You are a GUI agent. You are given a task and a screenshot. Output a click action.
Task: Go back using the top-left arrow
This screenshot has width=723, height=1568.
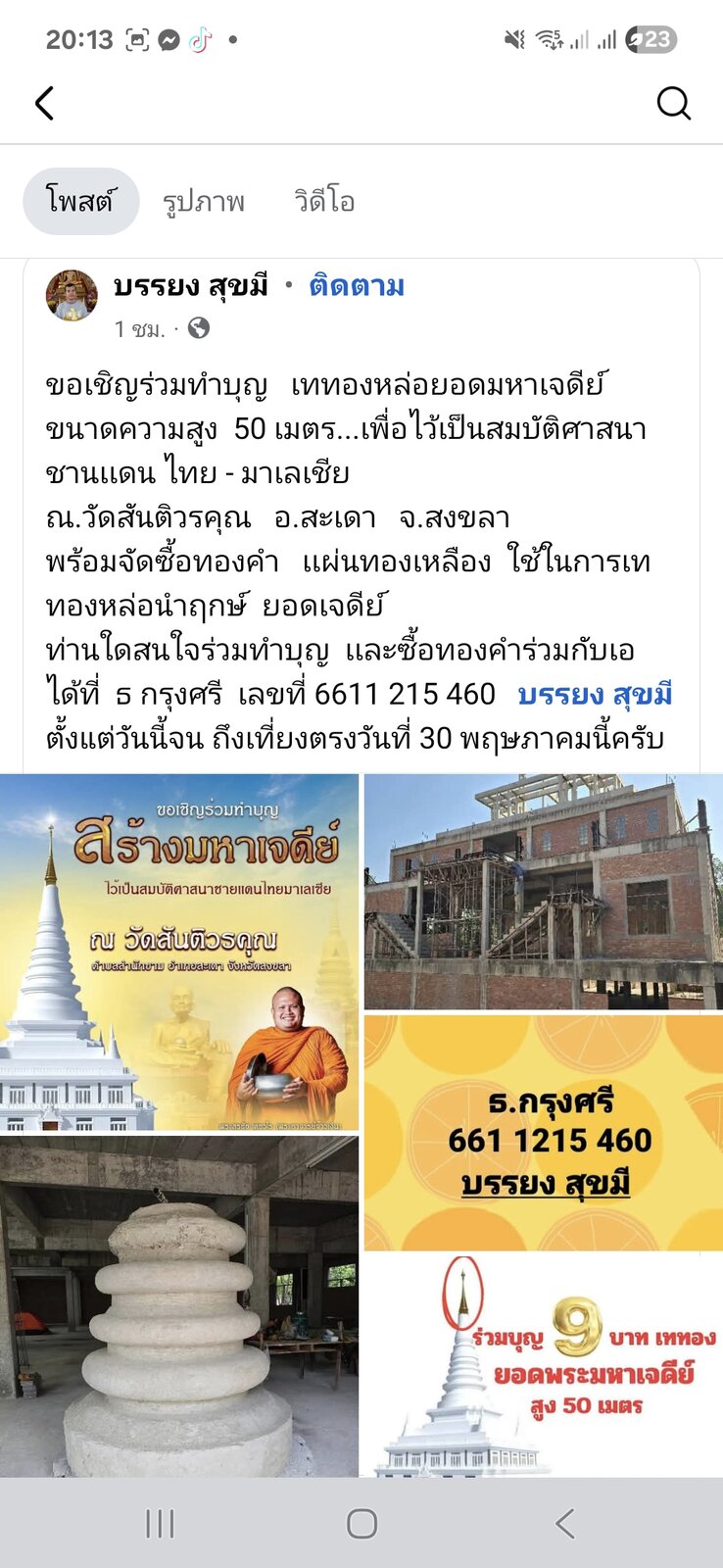click(44, 103)
